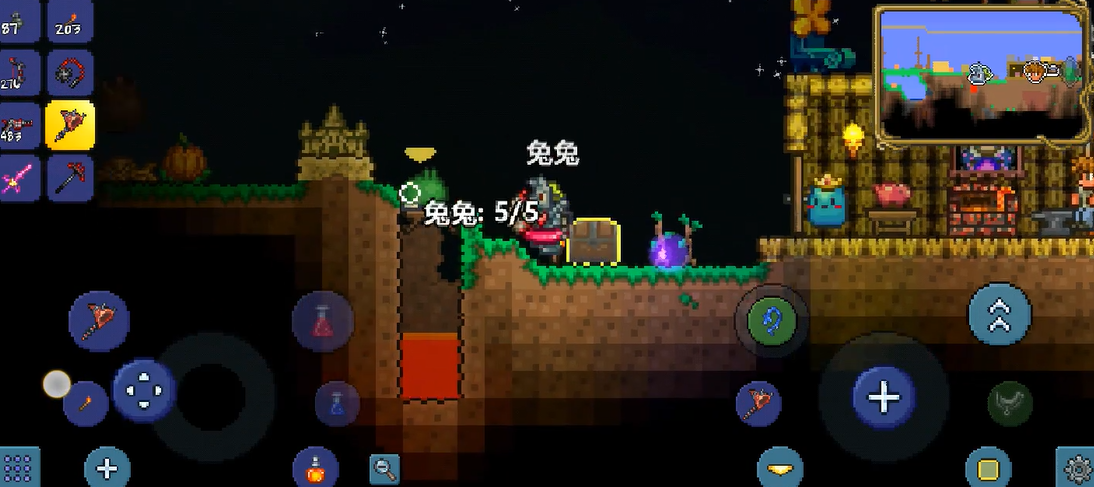Select the red chain whip slot
This screenshot has width=1094, height=487.
[x=71, y=73]
